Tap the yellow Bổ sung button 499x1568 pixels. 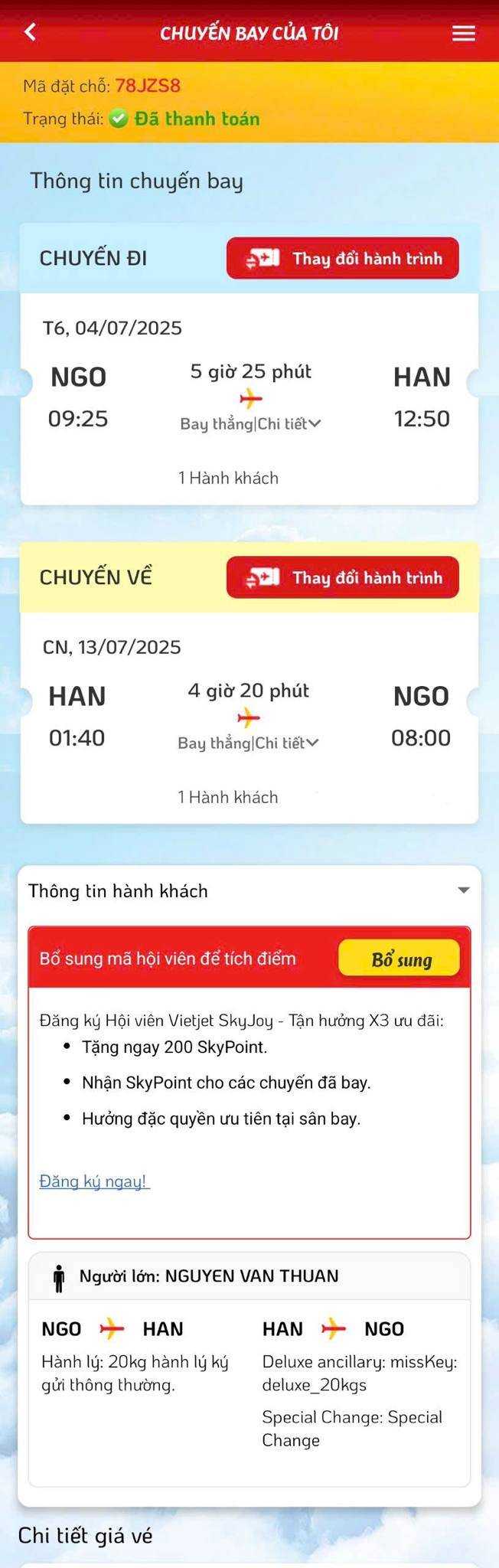coord(399,959)
